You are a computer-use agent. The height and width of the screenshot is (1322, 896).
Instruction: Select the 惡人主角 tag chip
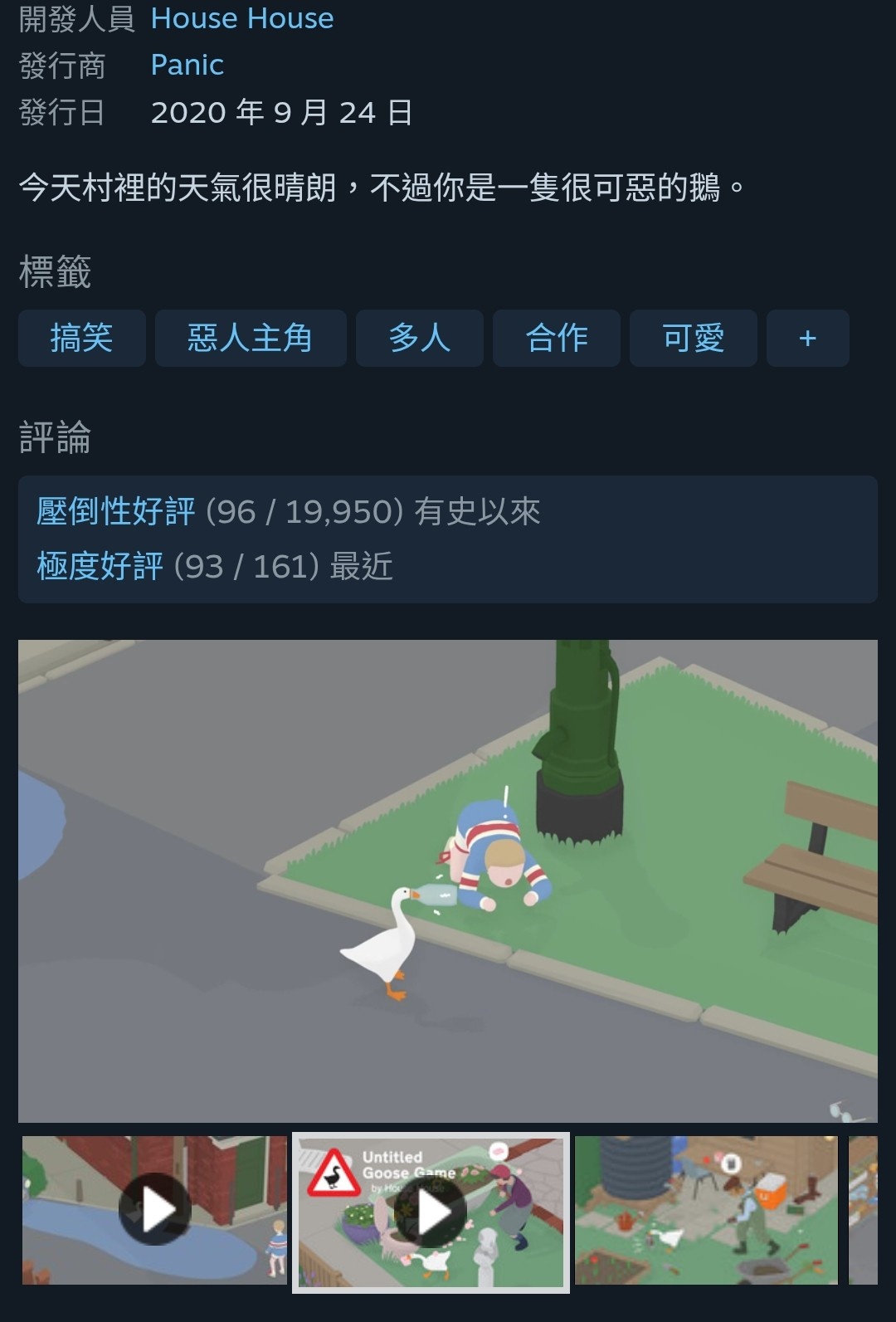click(x=250, y=338)
